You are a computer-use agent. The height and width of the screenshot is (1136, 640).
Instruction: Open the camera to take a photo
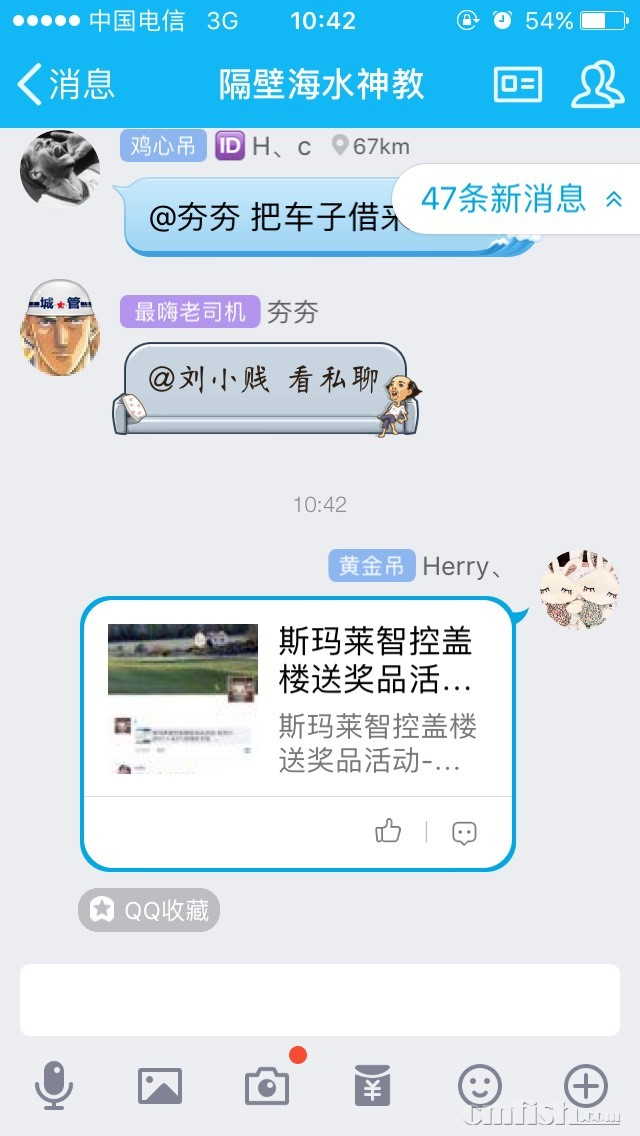266,1085
